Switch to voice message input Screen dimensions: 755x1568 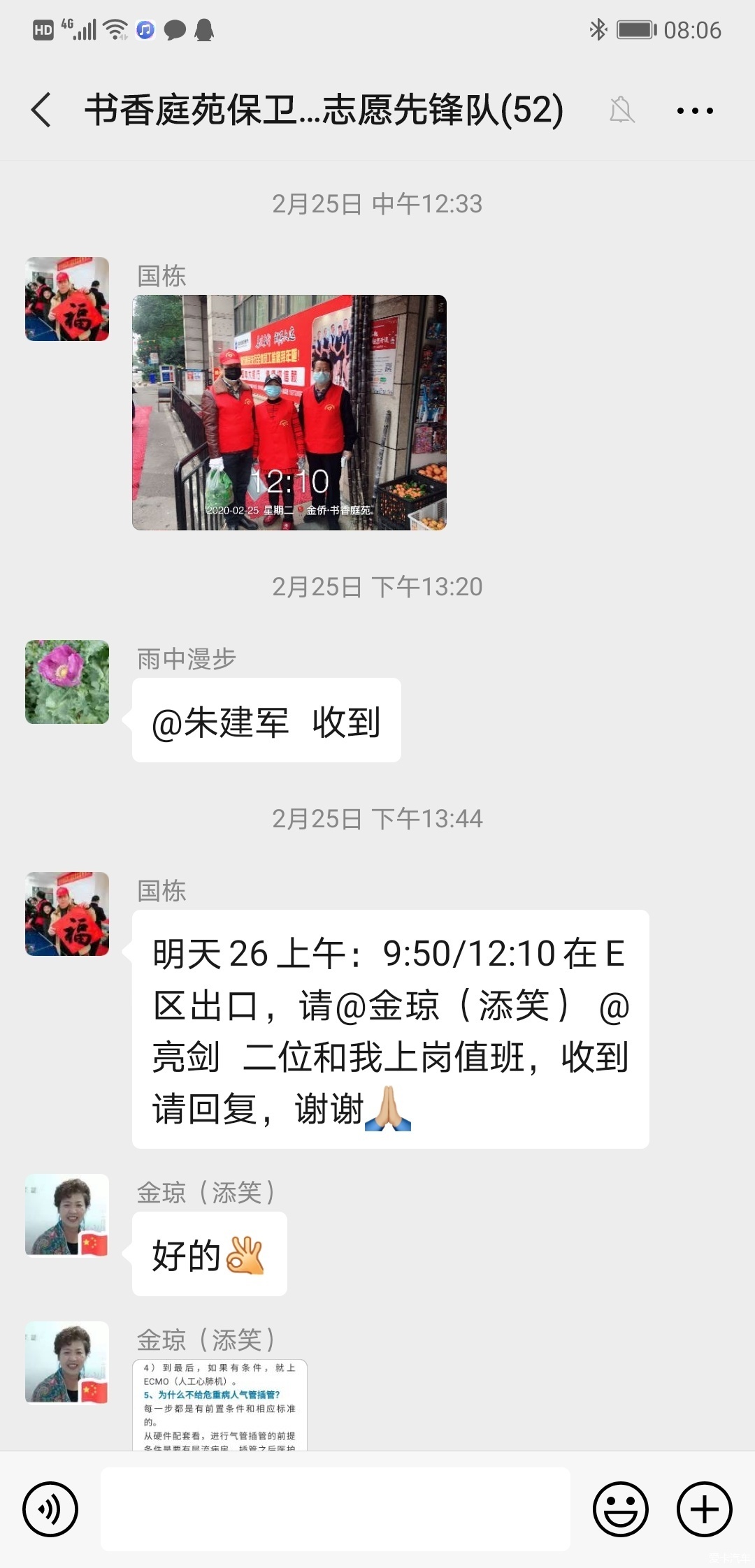point(50,1509)
